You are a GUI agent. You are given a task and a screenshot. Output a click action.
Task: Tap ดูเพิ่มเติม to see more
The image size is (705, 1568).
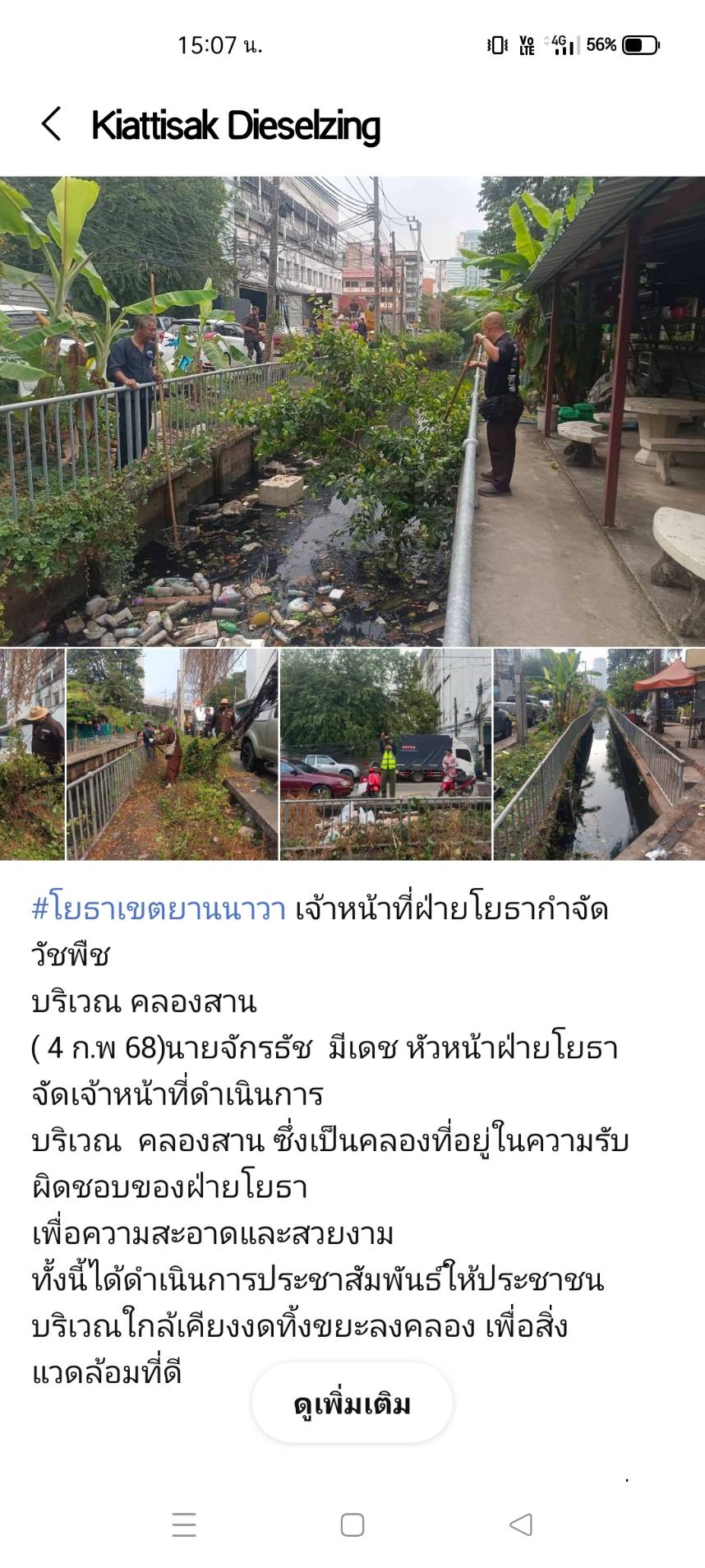[x=352, y=1404]
